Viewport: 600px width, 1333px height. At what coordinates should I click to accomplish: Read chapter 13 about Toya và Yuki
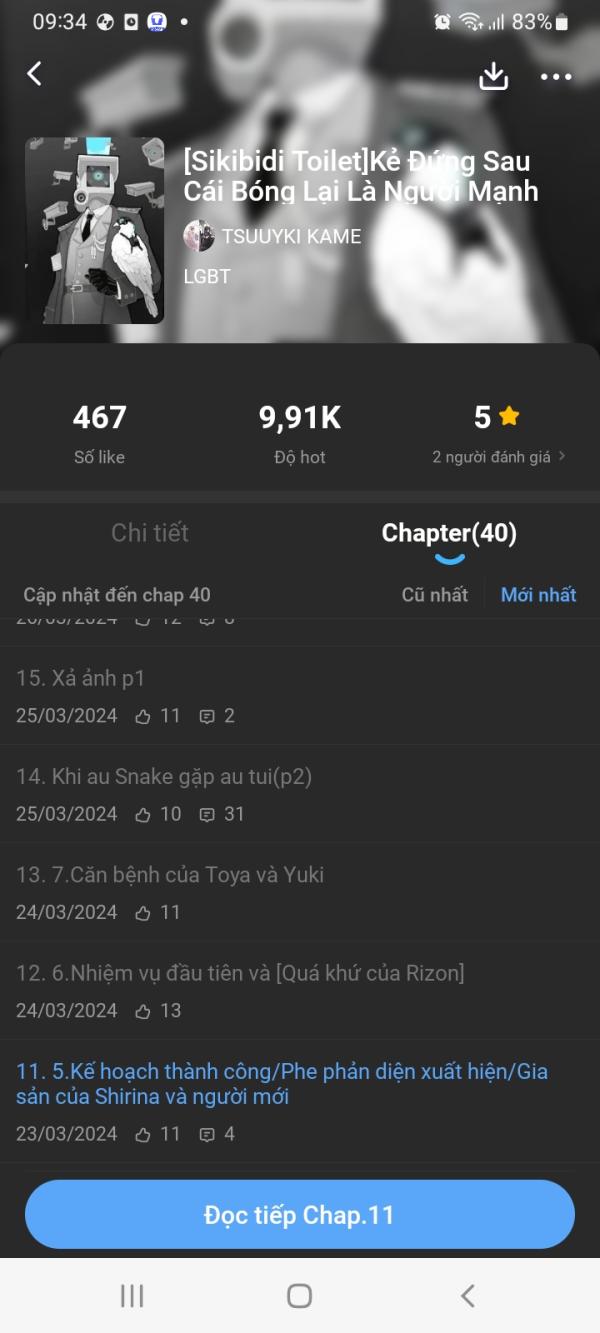tap(170, 874)
